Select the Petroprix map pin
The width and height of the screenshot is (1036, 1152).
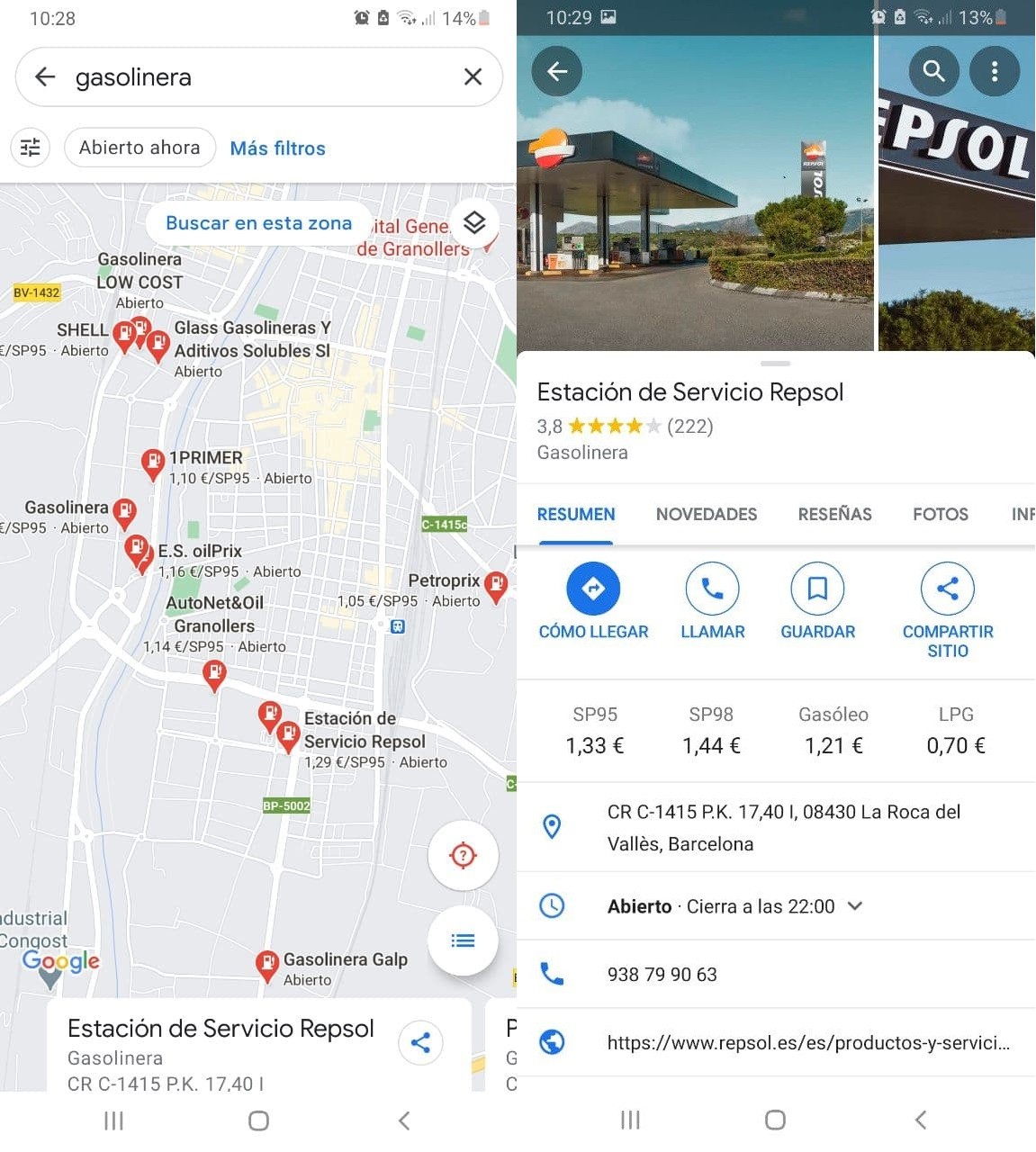click(x=495, y=585)
